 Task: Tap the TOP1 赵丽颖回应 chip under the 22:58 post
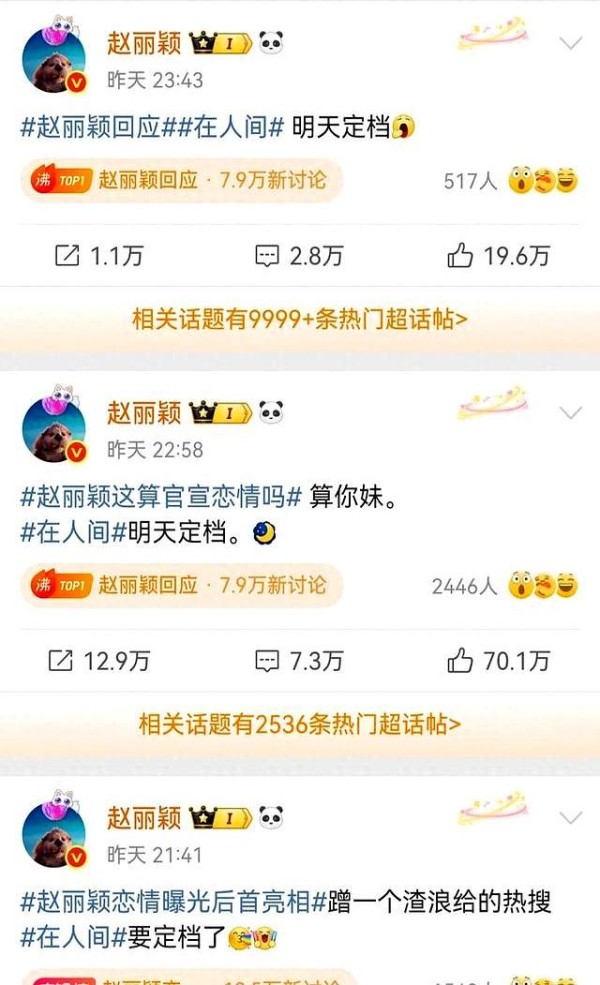tap(181, 585)
